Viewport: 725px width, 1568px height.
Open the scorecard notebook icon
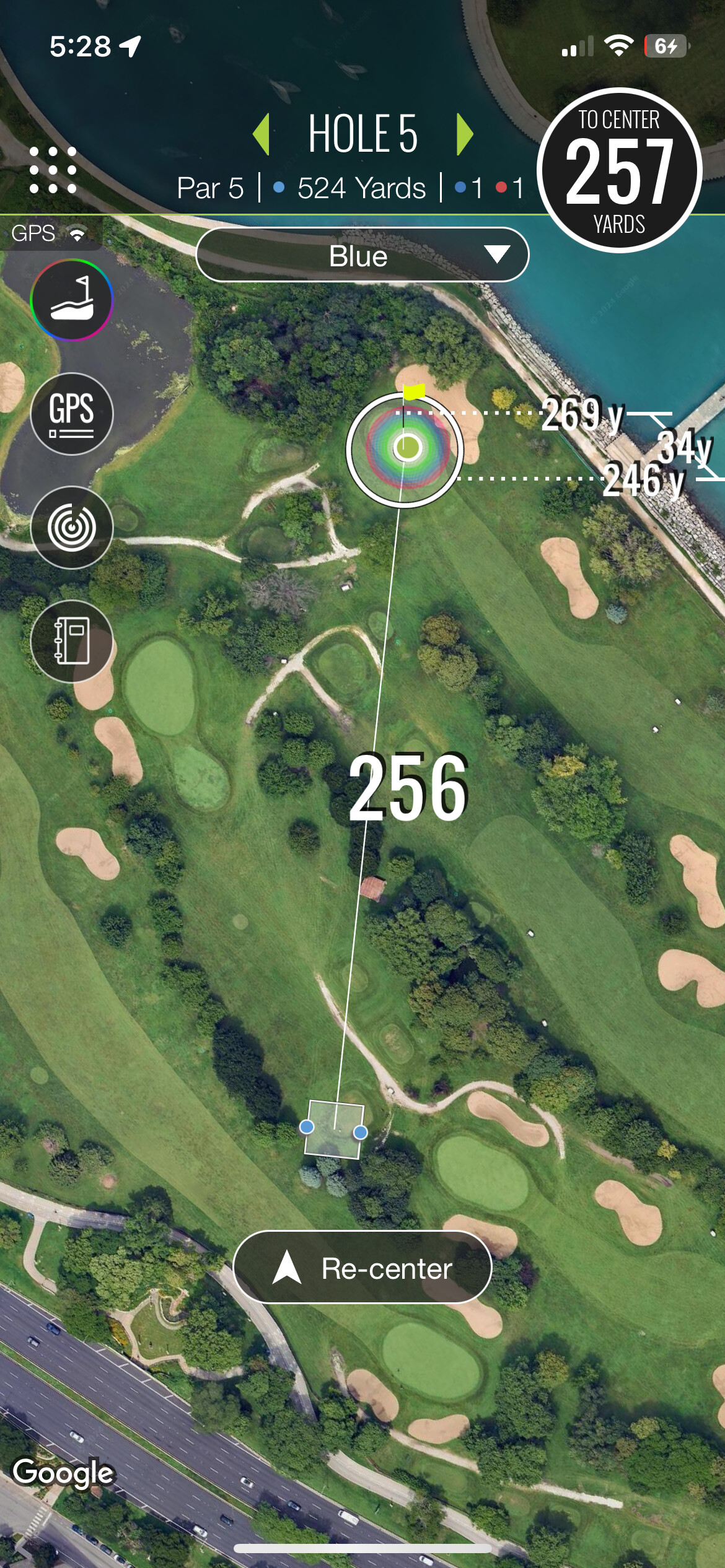tap(72, 642)
